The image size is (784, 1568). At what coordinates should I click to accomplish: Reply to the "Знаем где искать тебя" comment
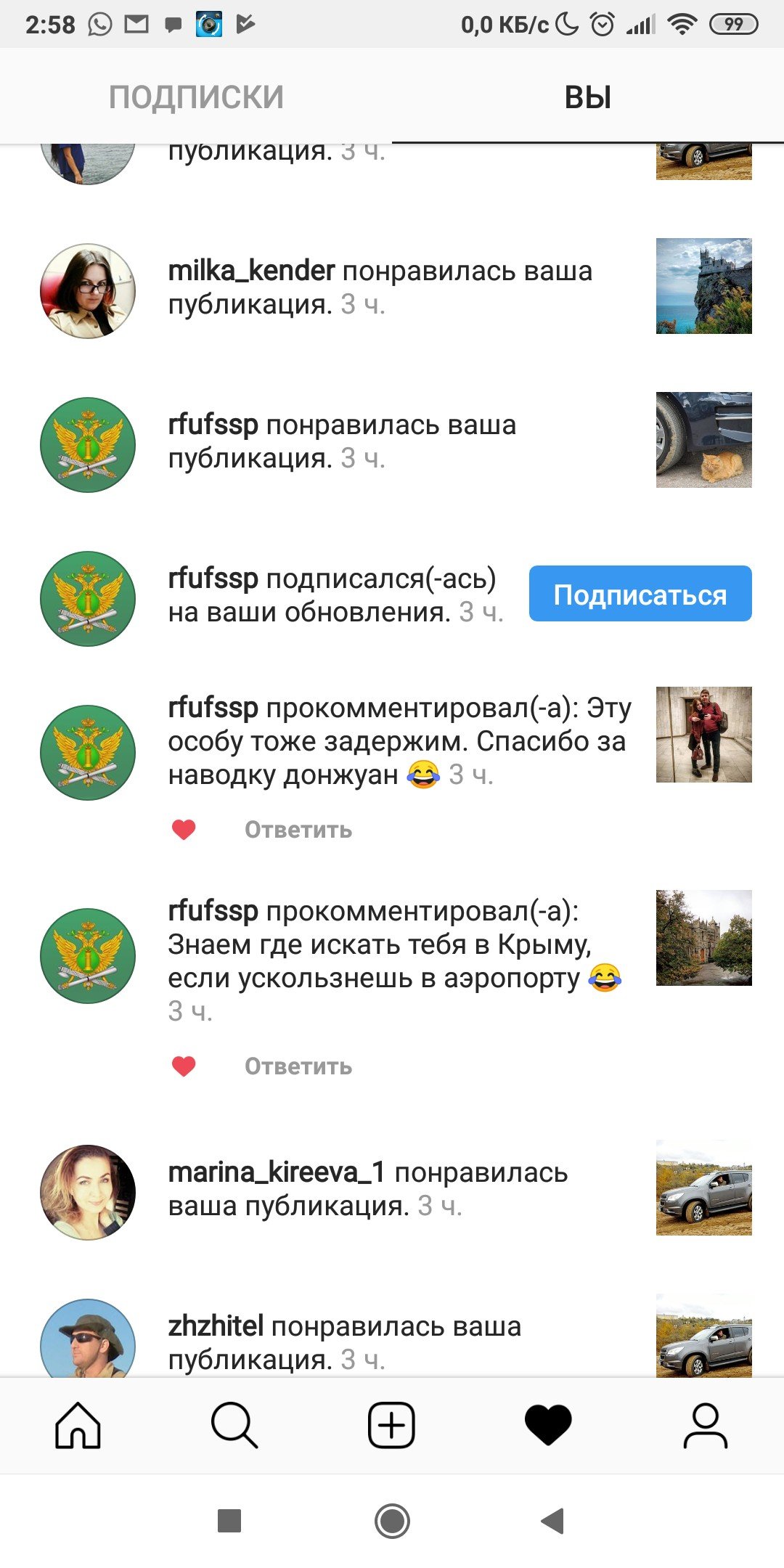pos(298,1066)
